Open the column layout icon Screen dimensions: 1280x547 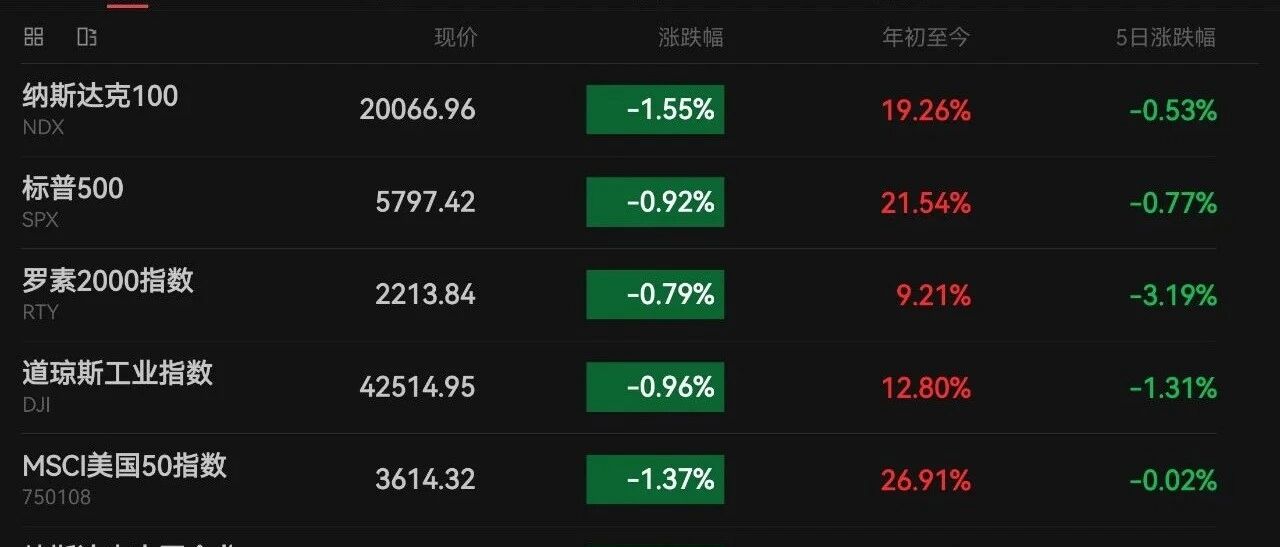[x=87, y=37]
